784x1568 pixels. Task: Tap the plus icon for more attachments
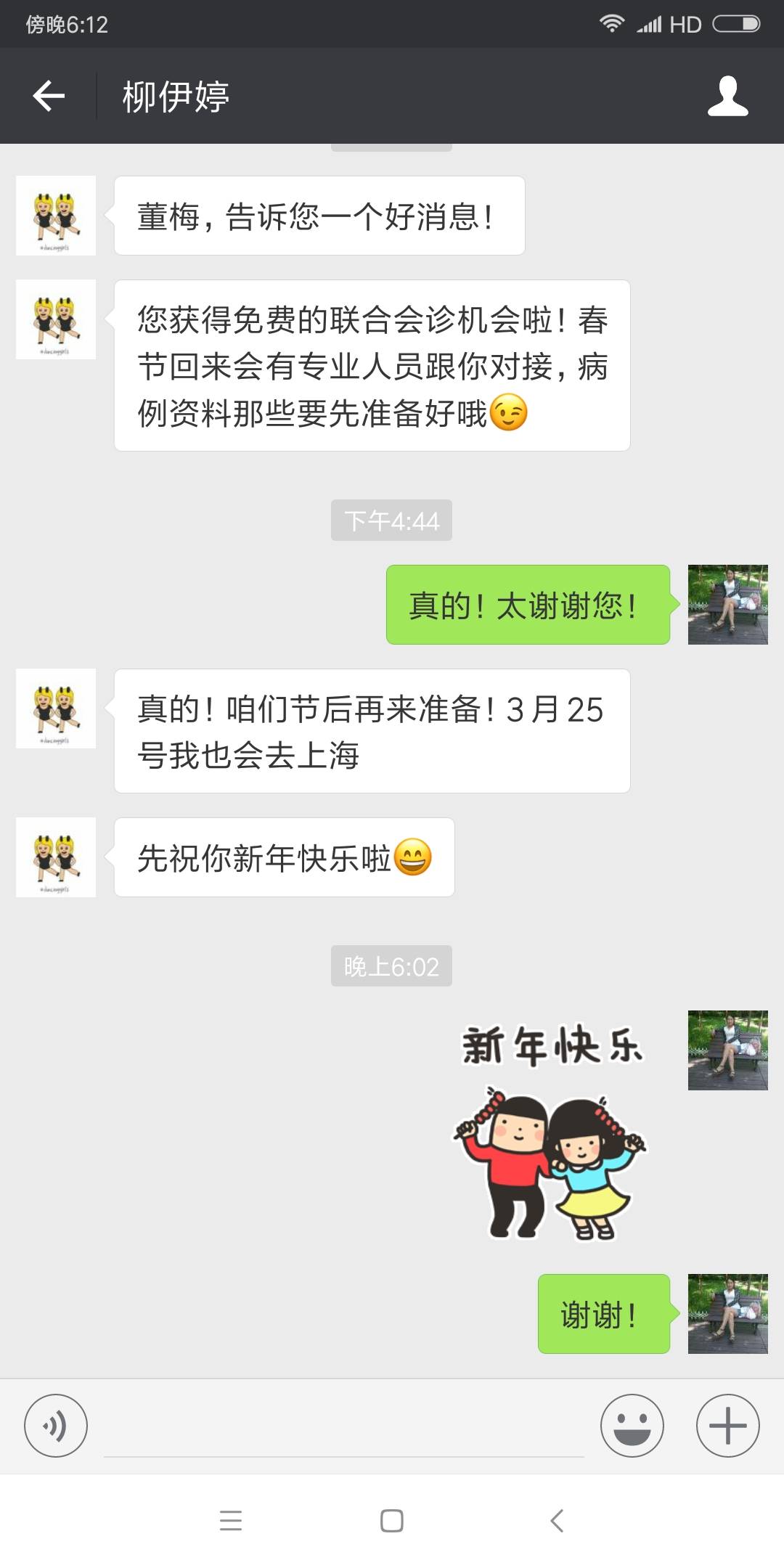click(x=726, y=1426)
